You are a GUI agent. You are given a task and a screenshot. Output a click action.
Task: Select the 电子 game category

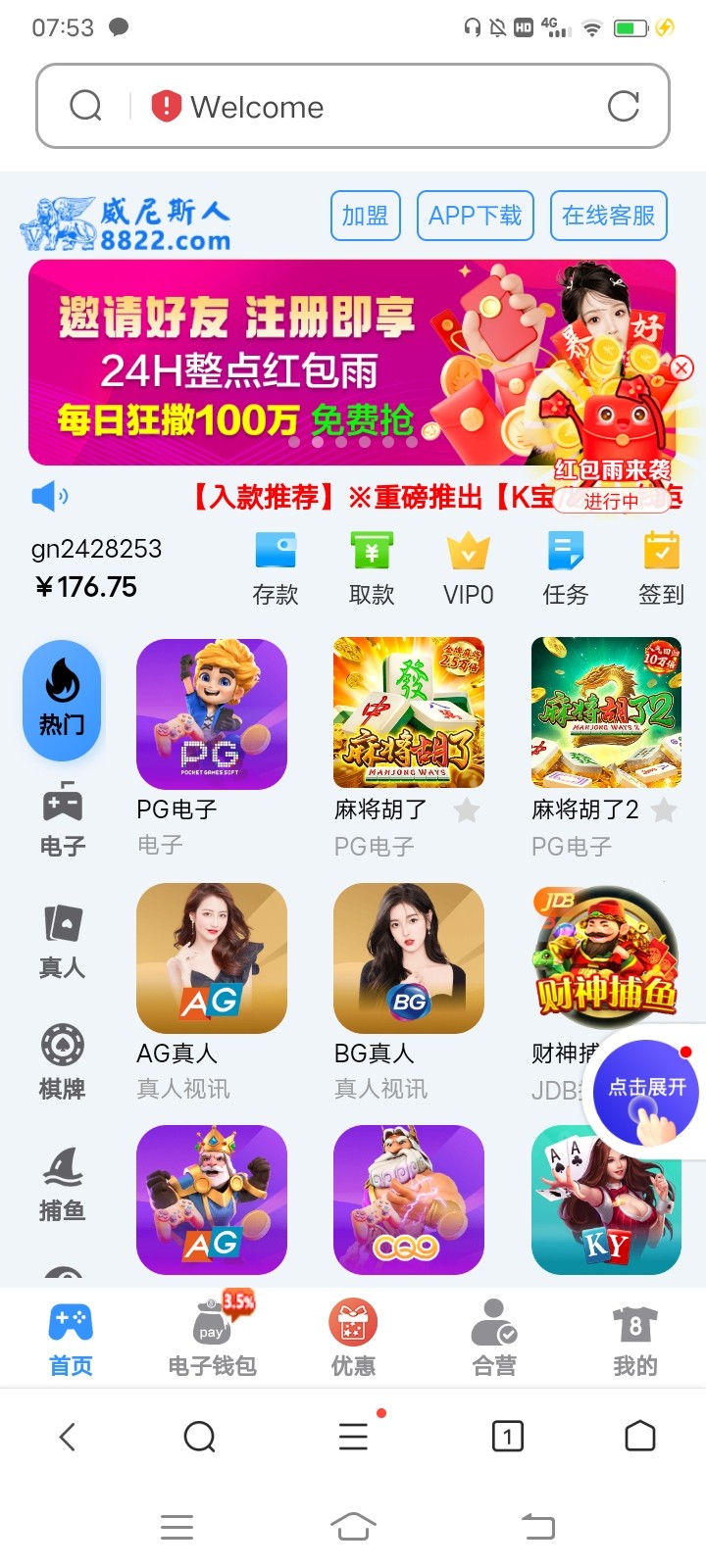[62, 819]
